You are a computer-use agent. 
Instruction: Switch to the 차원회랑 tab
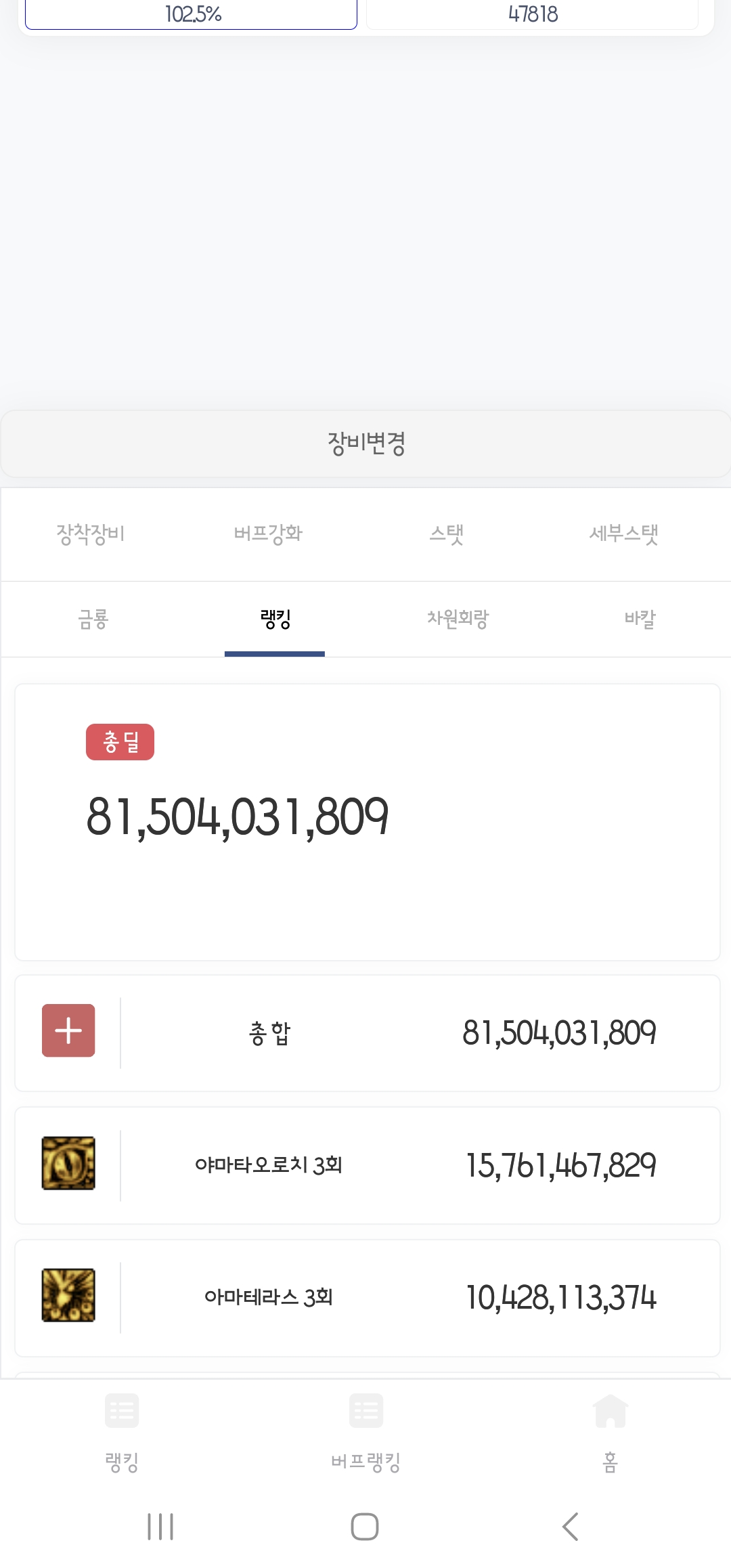click(x=458, y=619)
